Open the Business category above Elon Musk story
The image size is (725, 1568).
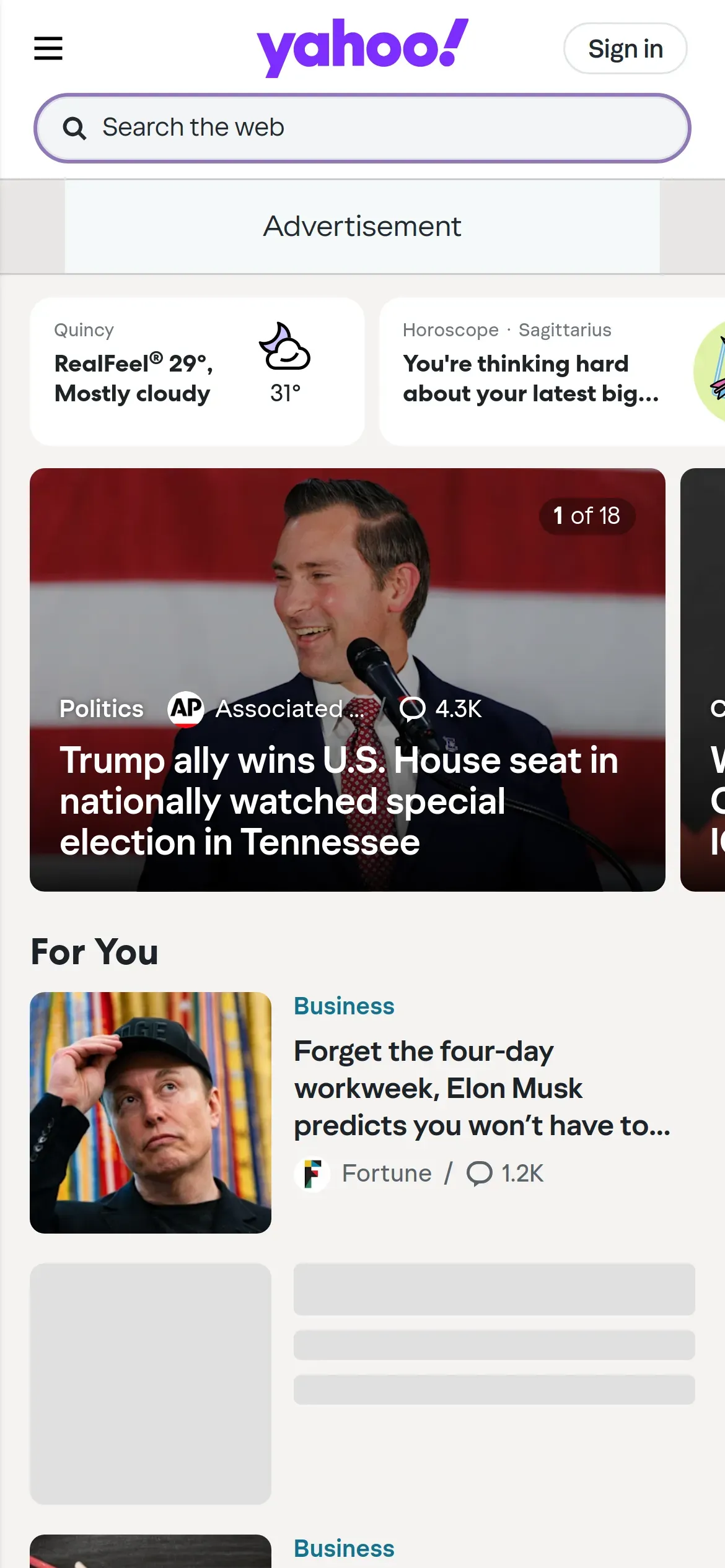344,1006
